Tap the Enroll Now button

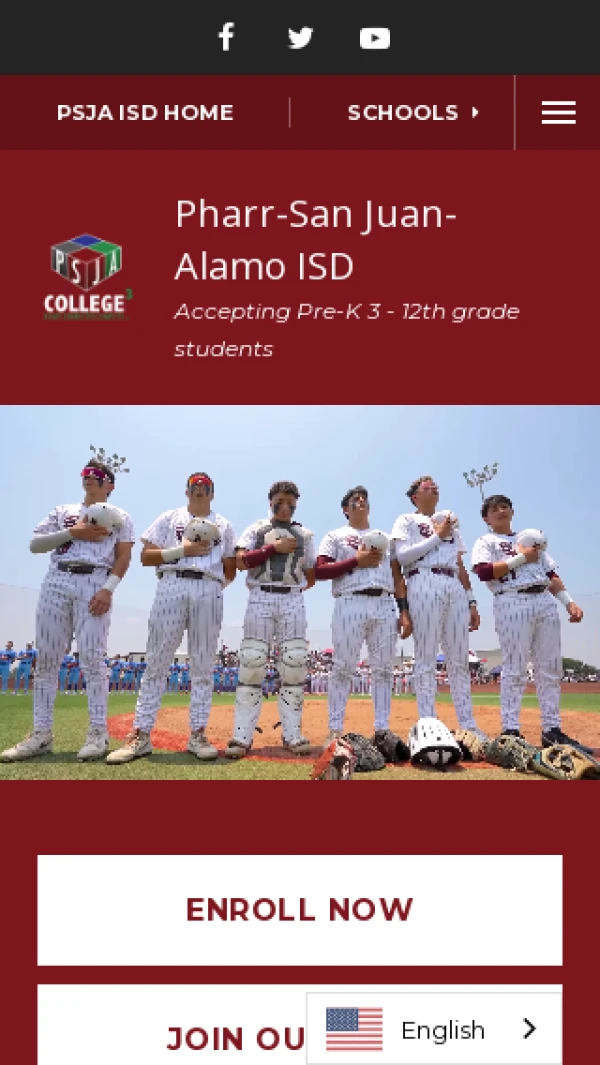pos(299,909)
